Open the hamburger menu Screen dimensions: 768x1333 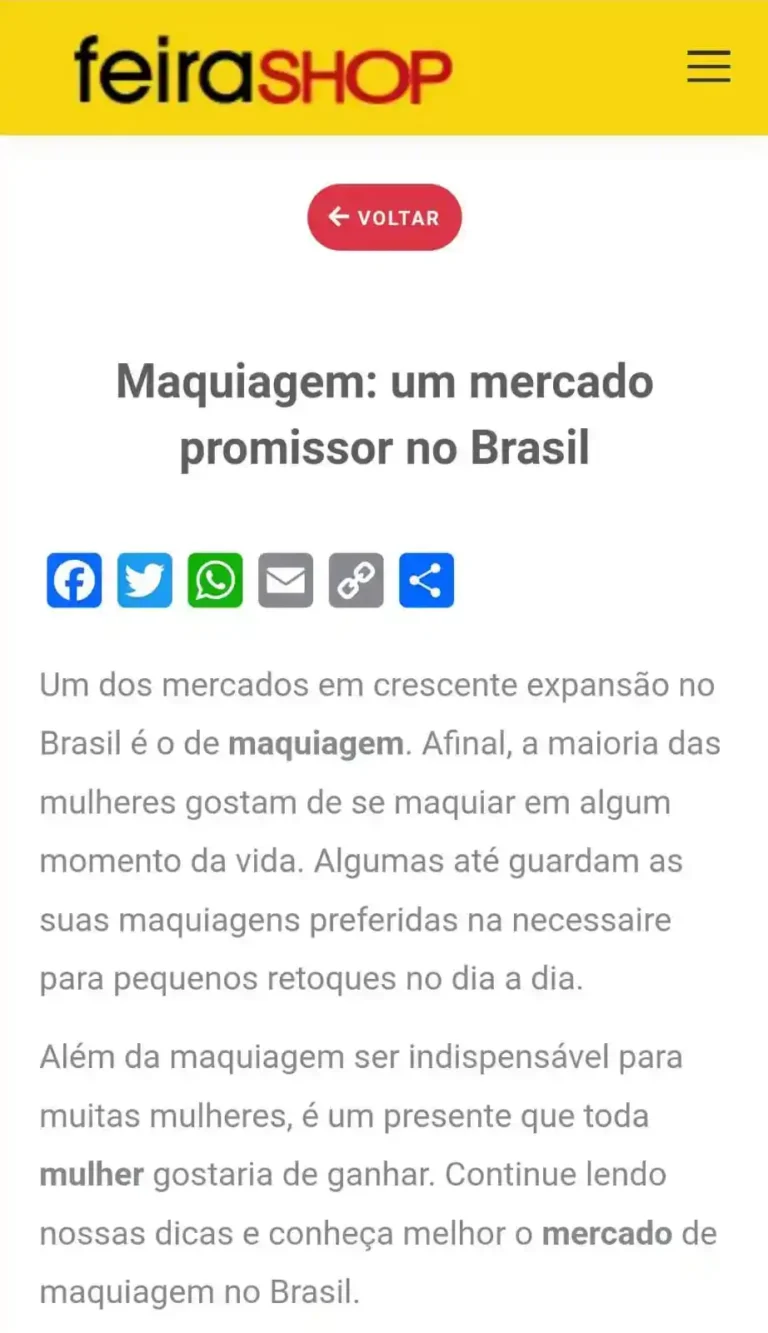[708, 67]
